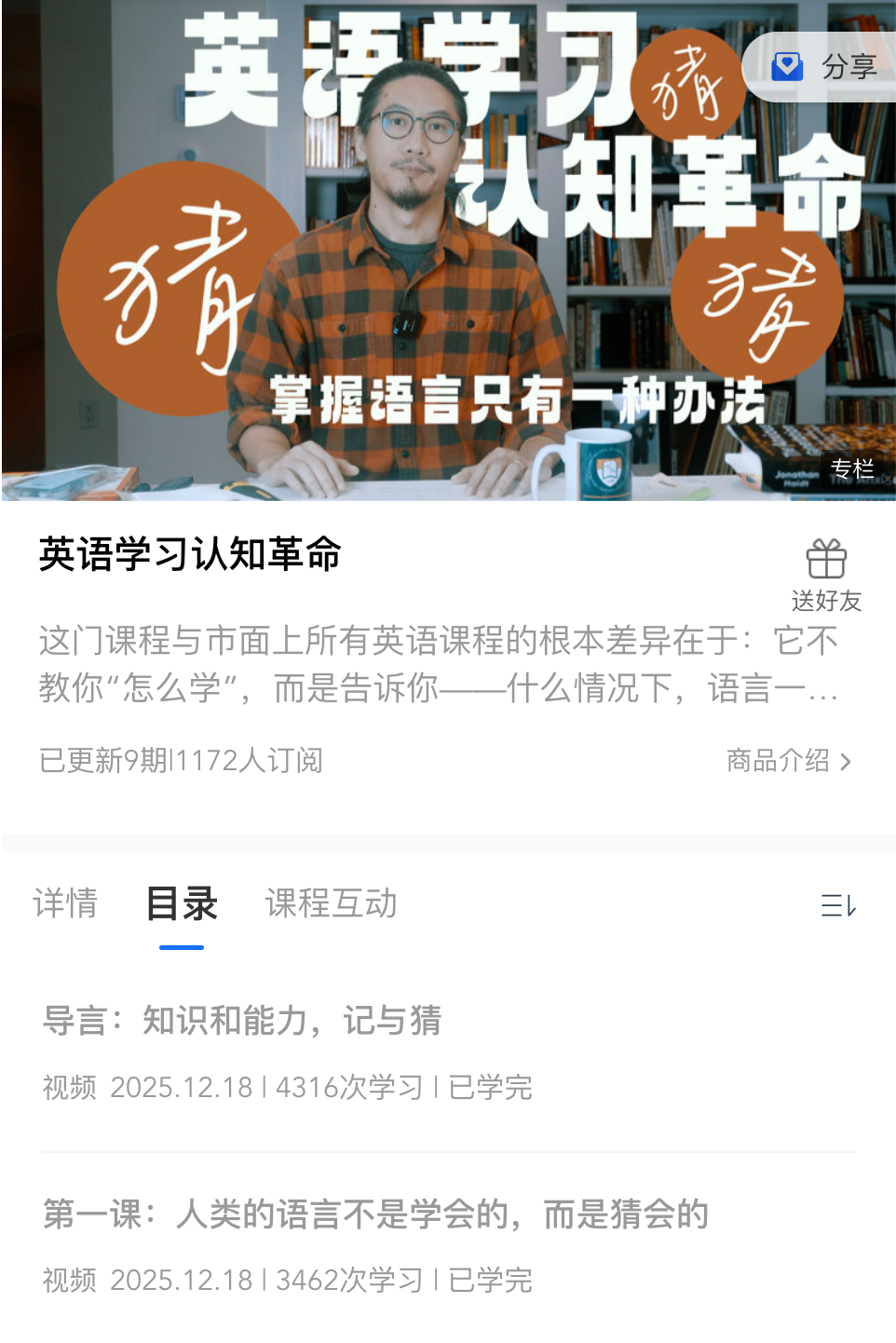The image size is (896, 1343).
Task: Open lesson 导言：知识和能力，记与猜
Action: click(242, 1021)
